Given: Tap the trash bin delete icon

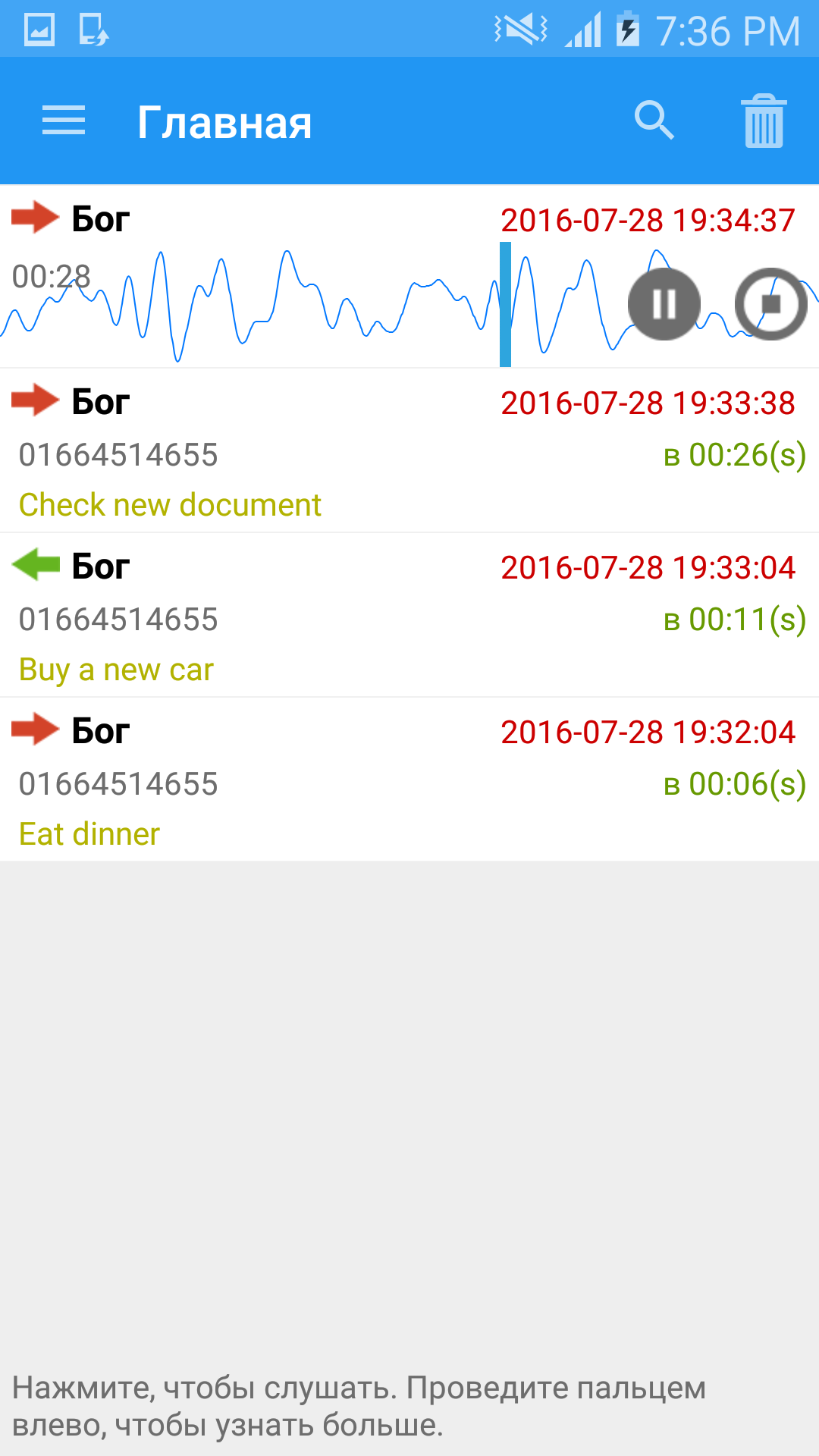Looking at the screenshot, I should [764, 121].
